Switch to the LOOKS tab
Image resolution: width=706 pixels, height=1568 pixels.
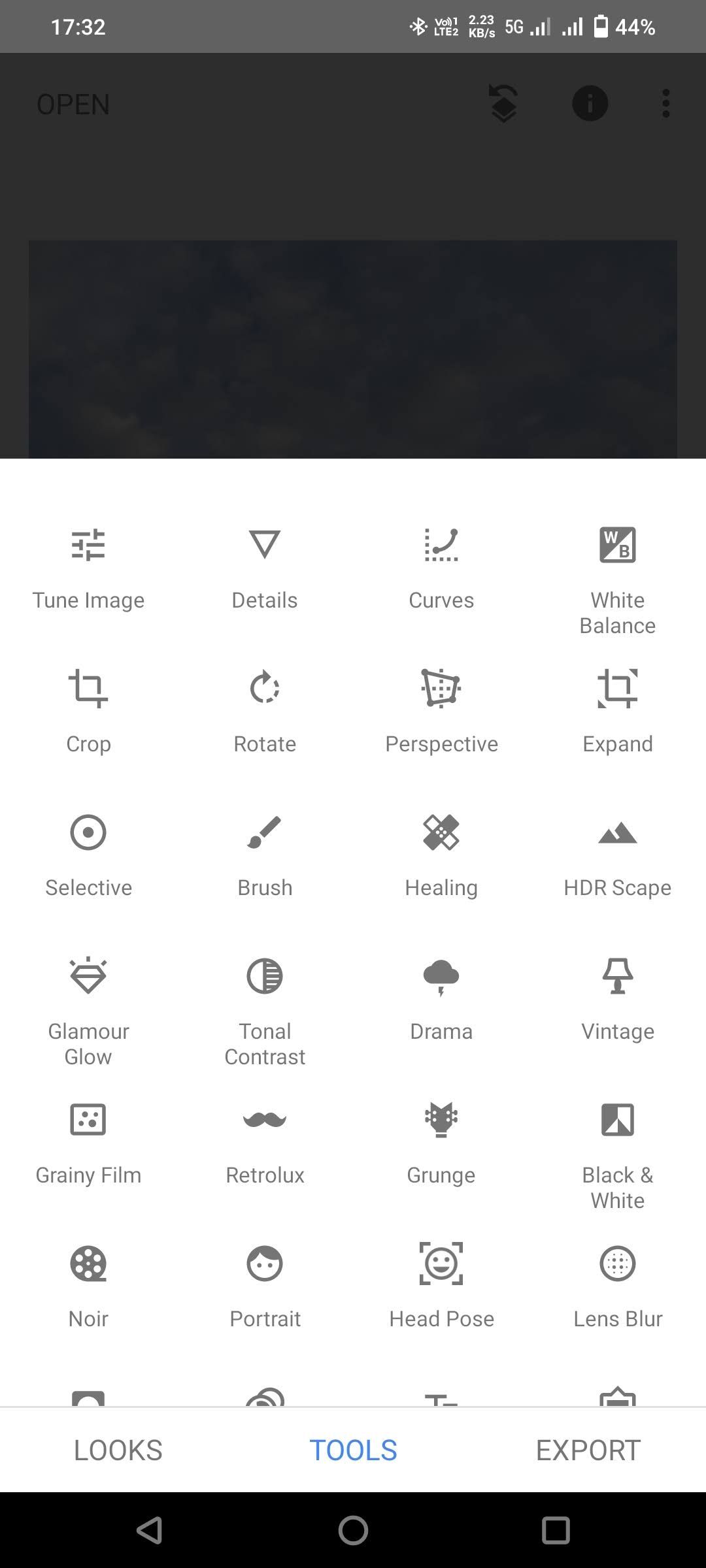point(118,1449)
